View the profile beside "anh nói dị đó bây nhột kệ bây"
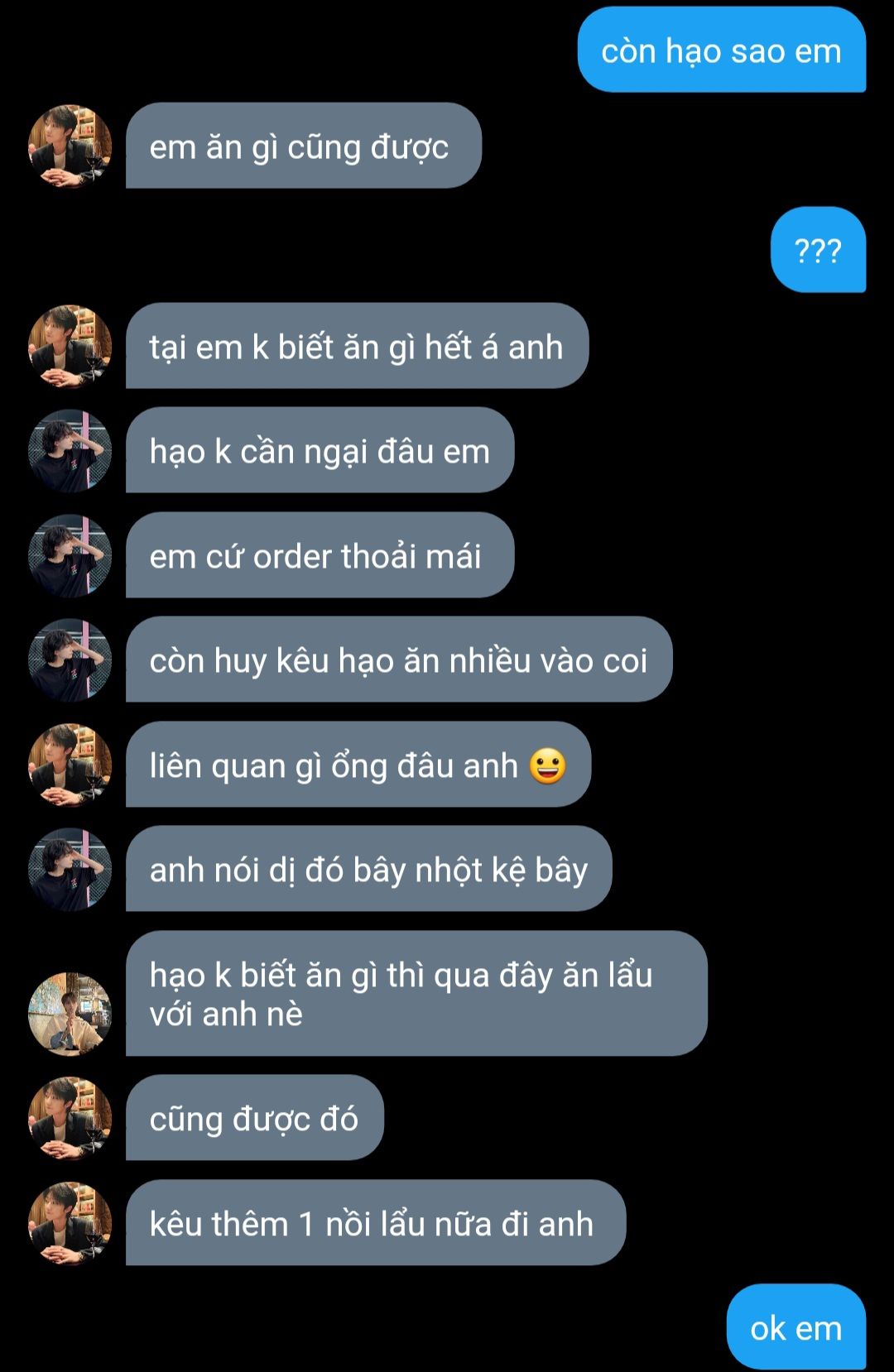The height and width of the screenshot is (1372, 894). pyautogui.click(x=70, y=870)
